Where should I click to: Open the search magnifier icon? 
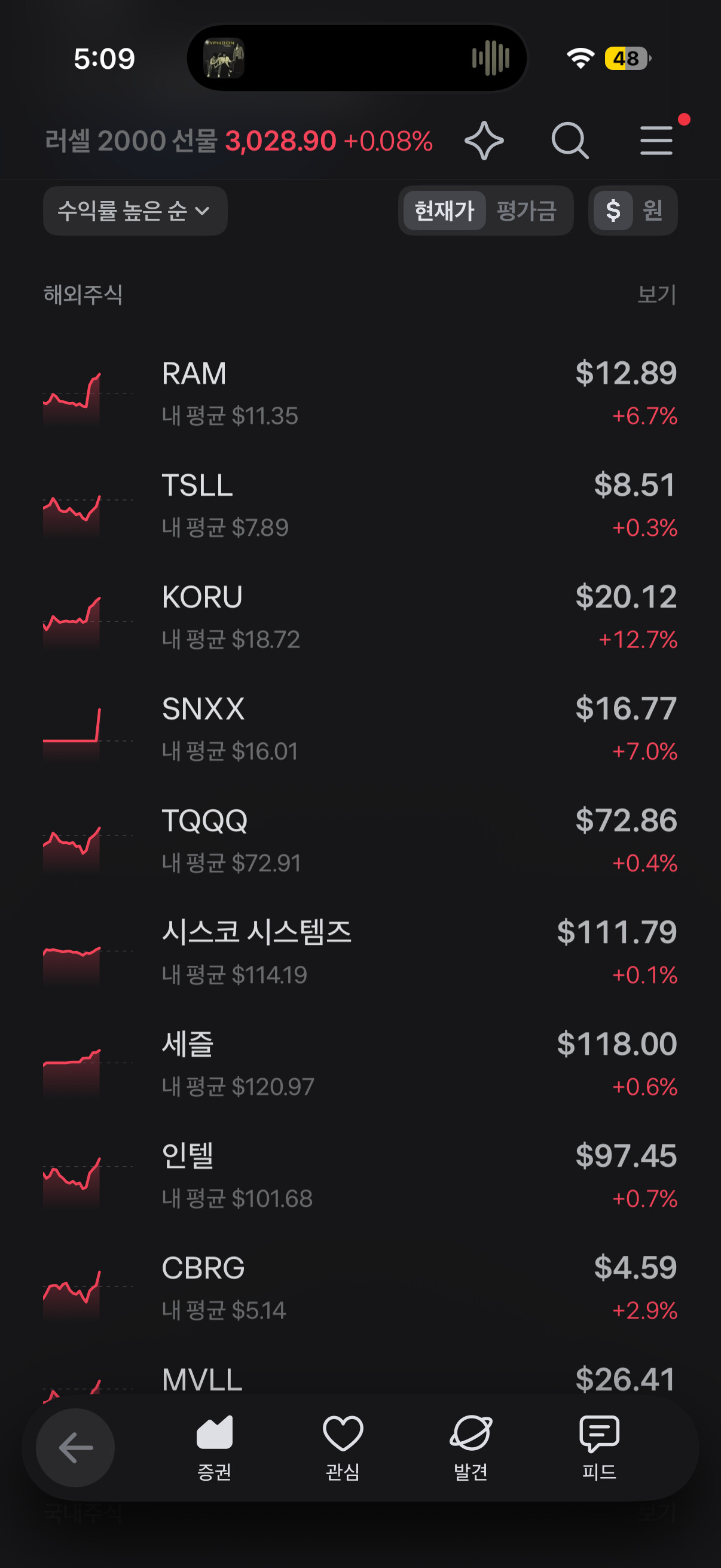point(570,141)
